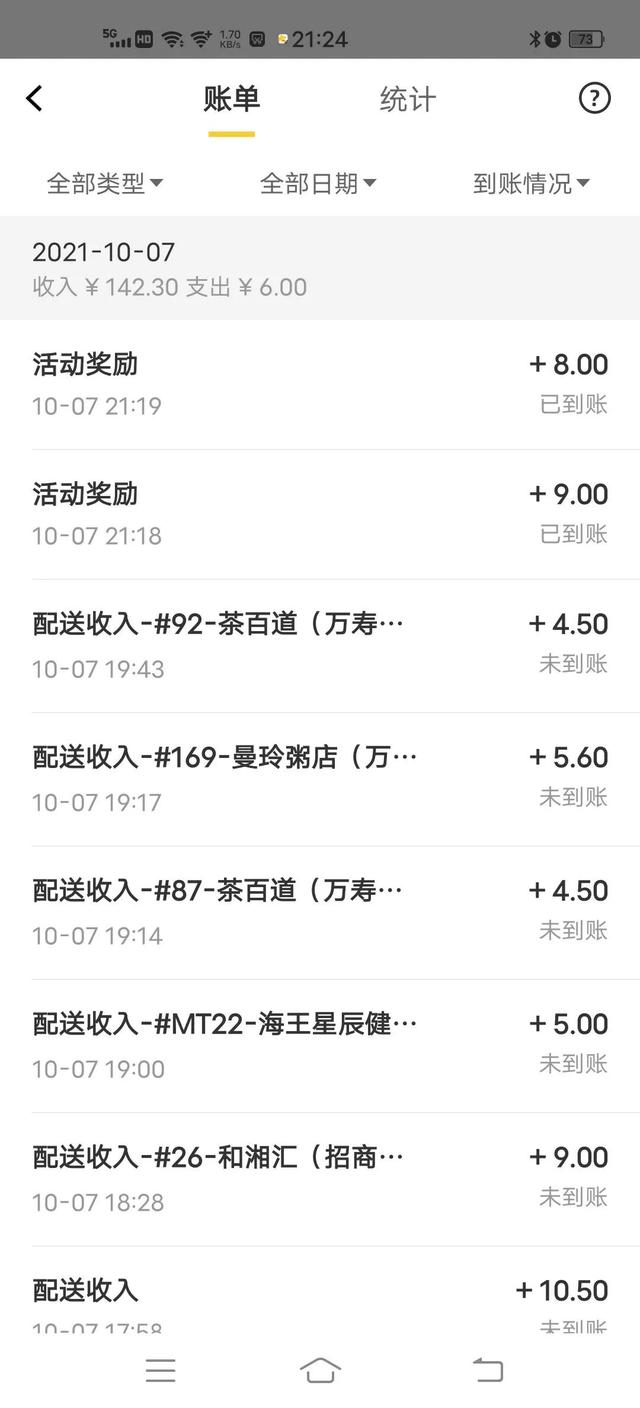Tap the system home button
The image size is (640, 1408).
coord(320,1370)
